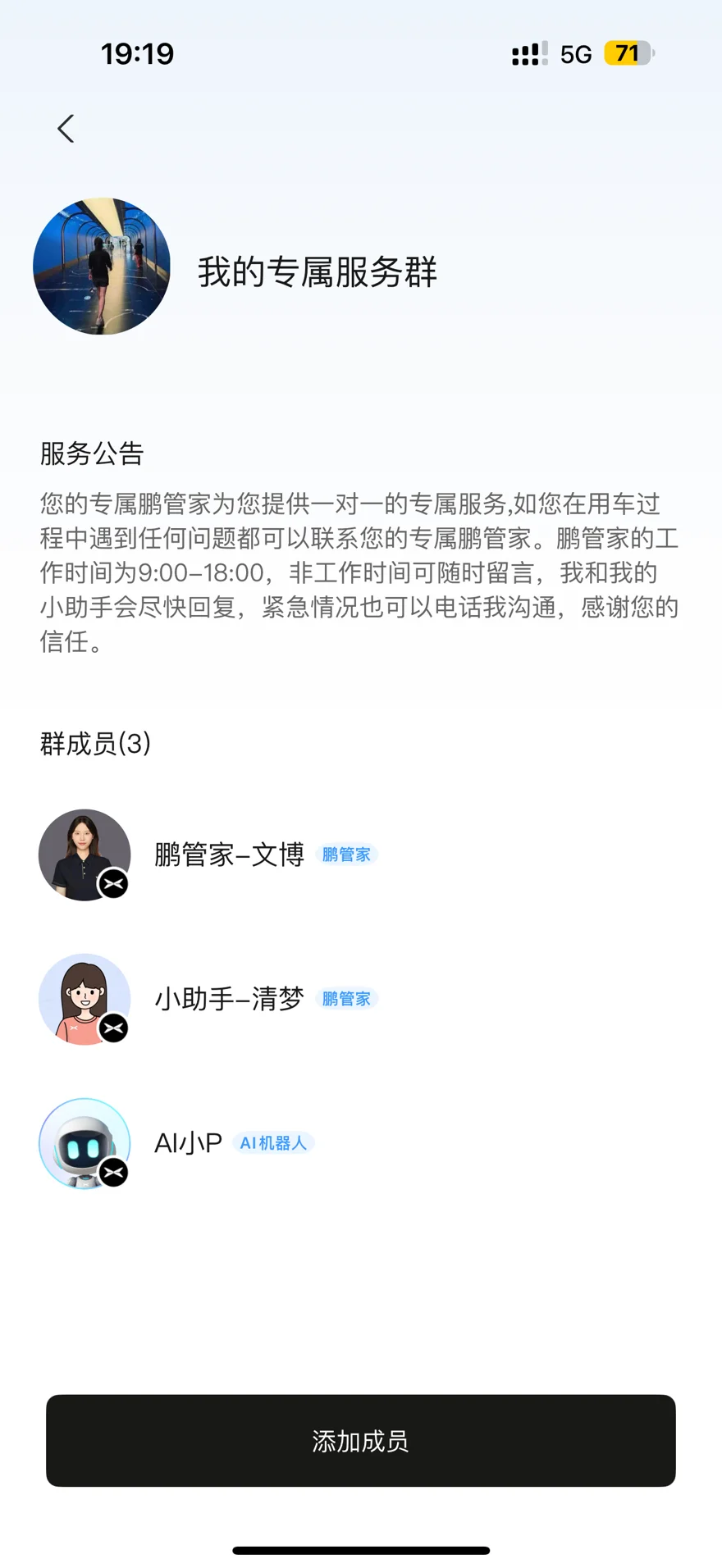Open member 小助手-清梦
The height and width of the screenshot is (1568, 722).
coord(361,999)
